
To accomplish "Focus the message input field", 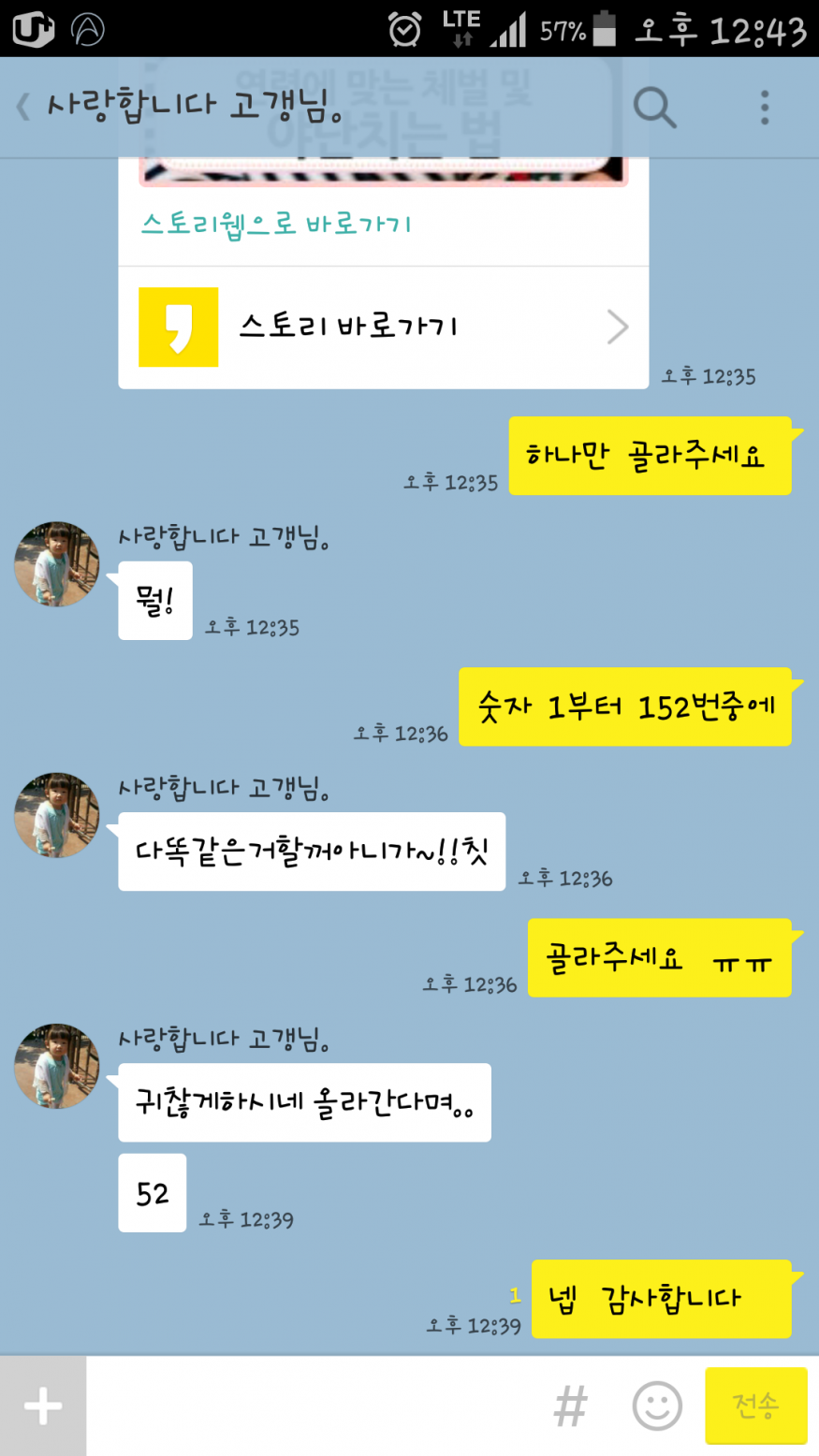I will pyautogui.click(x=314, y=1405).
